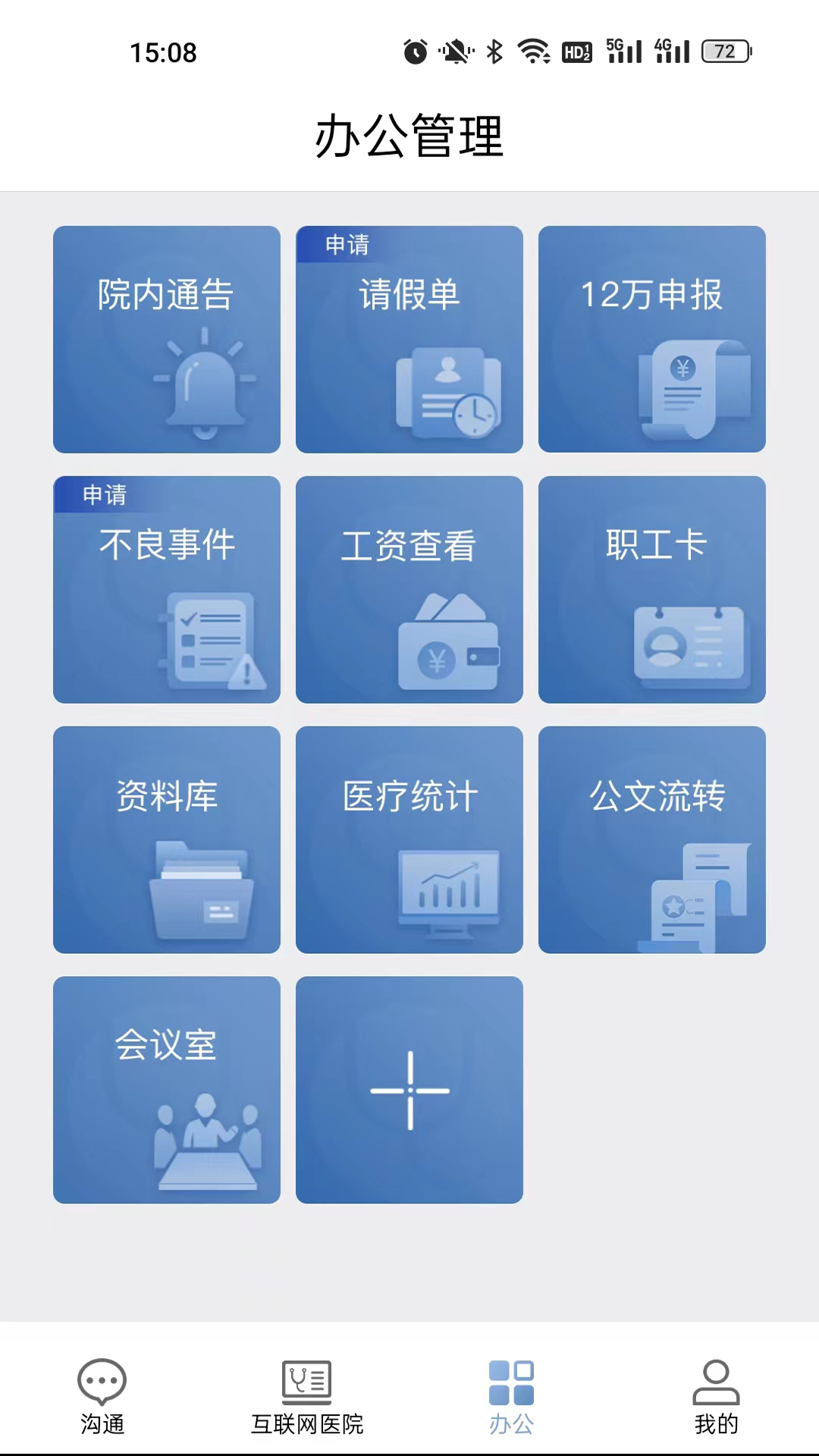Open the 公文流转 official document flow icon
Screen dimensions: 819x1456
651,839
